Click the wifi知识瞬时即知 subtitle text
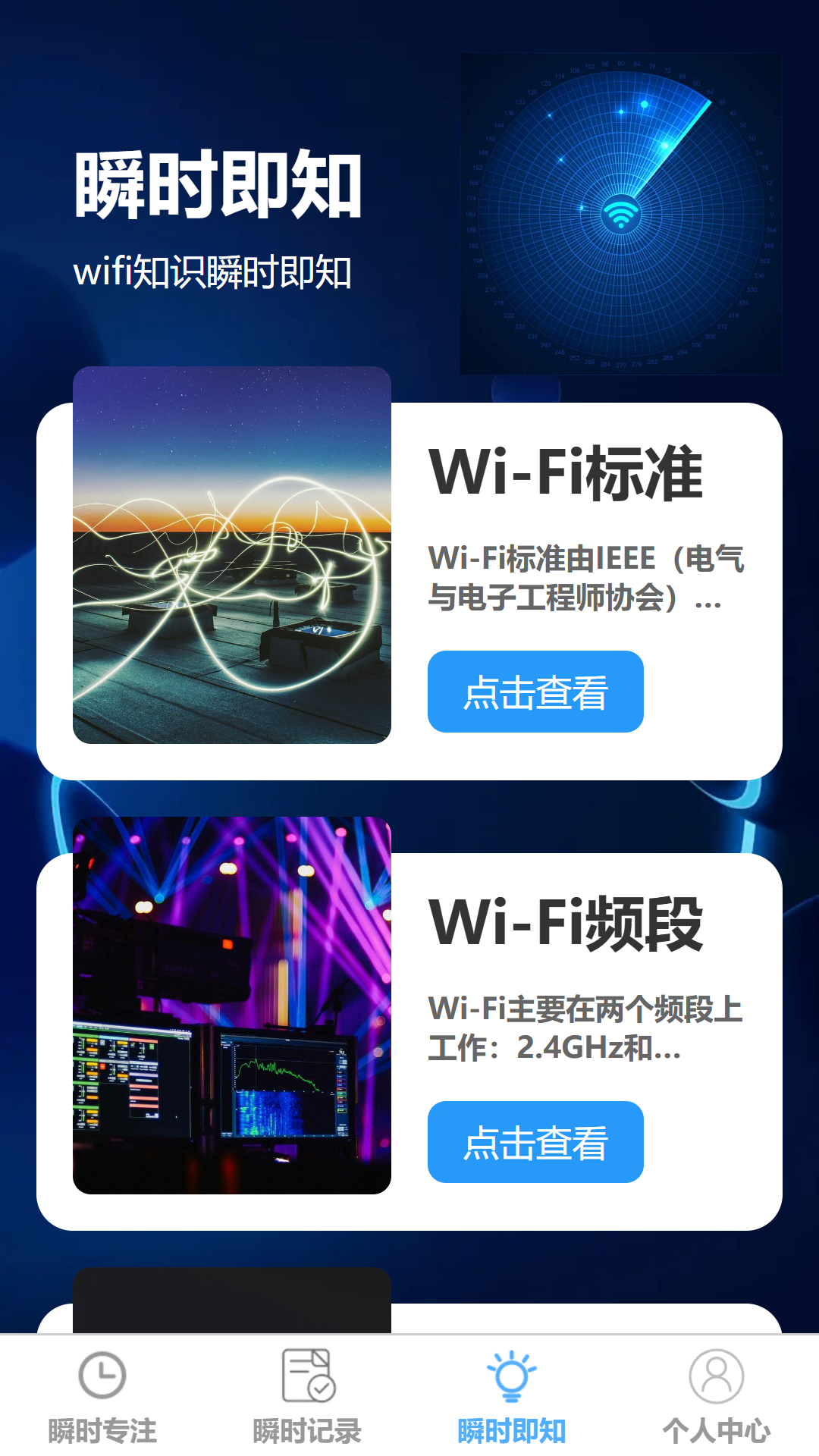The image size is (819, 1456). coord(216,271)
